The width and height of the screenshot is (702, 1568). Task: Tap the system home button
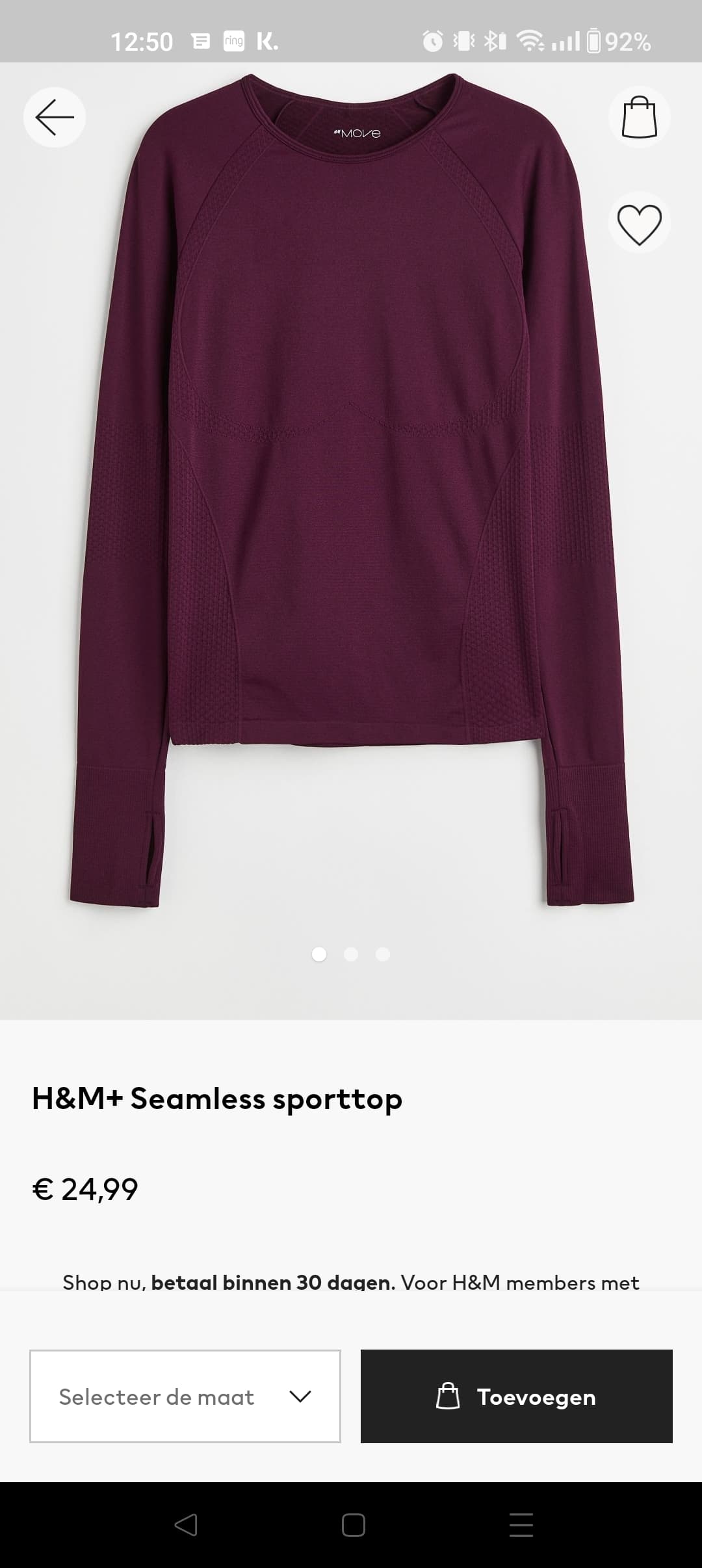point(354,1525)
